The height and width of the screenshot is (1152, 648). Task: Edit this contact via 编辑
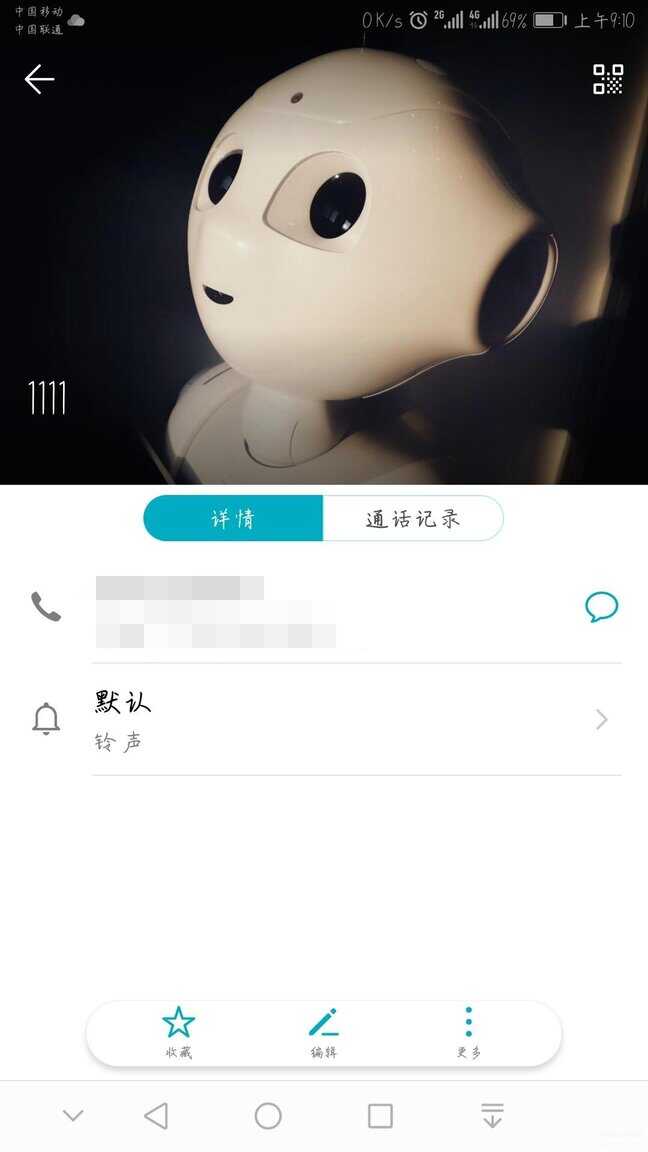pyautogui.click(x=323, y=1032)
